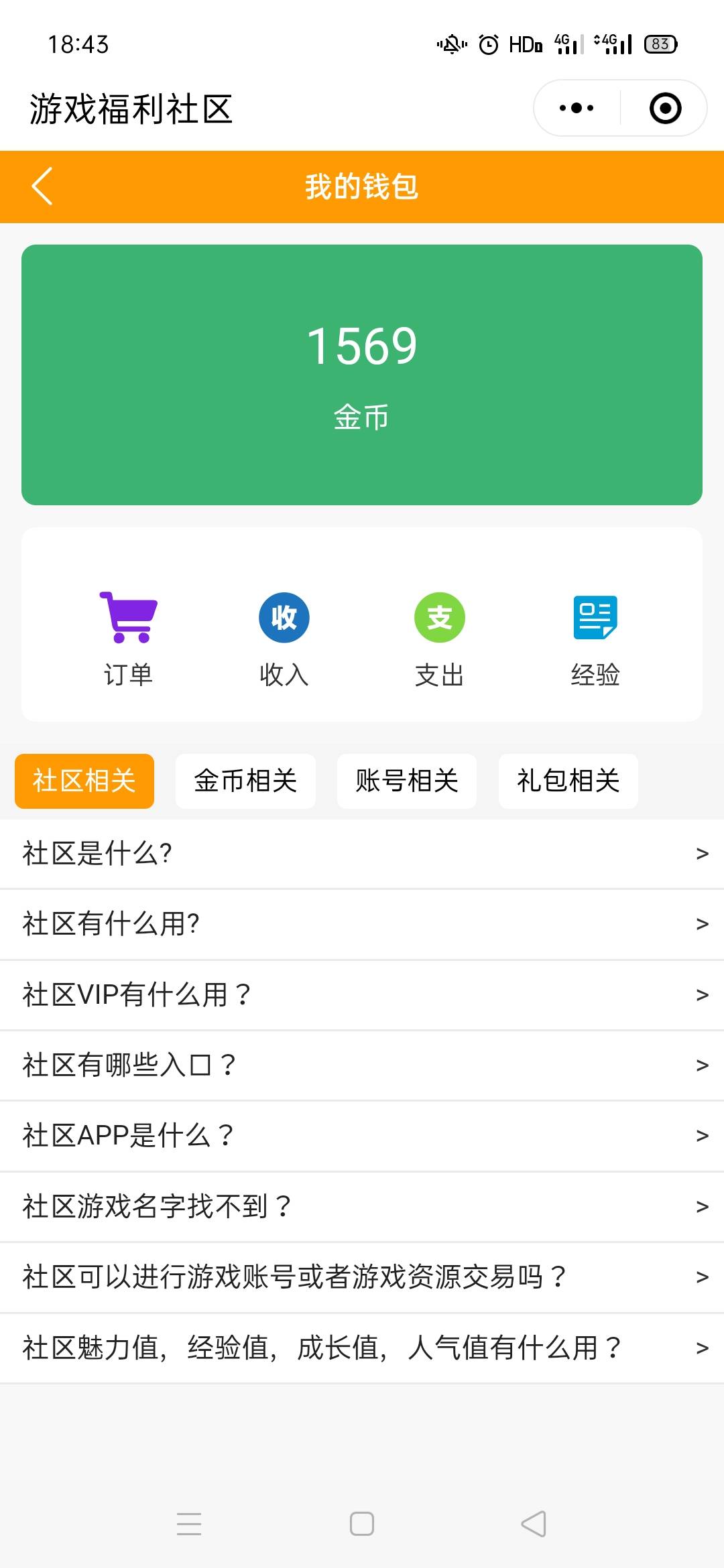View 收入 income records
Image resolution: width=724 pixels, height=1568 pixels.
[x=284, y=638]
